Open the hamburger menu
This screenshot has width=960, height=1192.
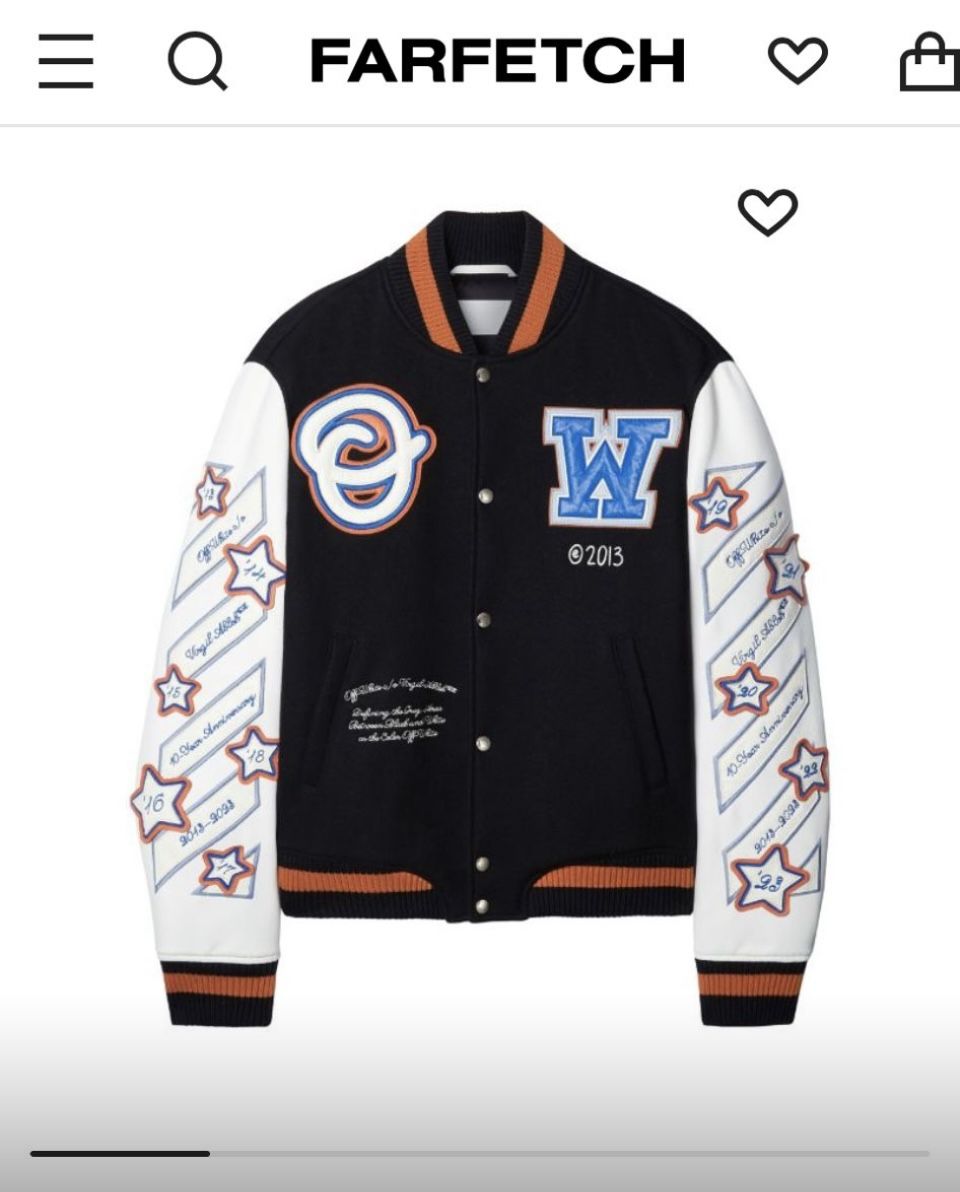(x=66, y=61)
